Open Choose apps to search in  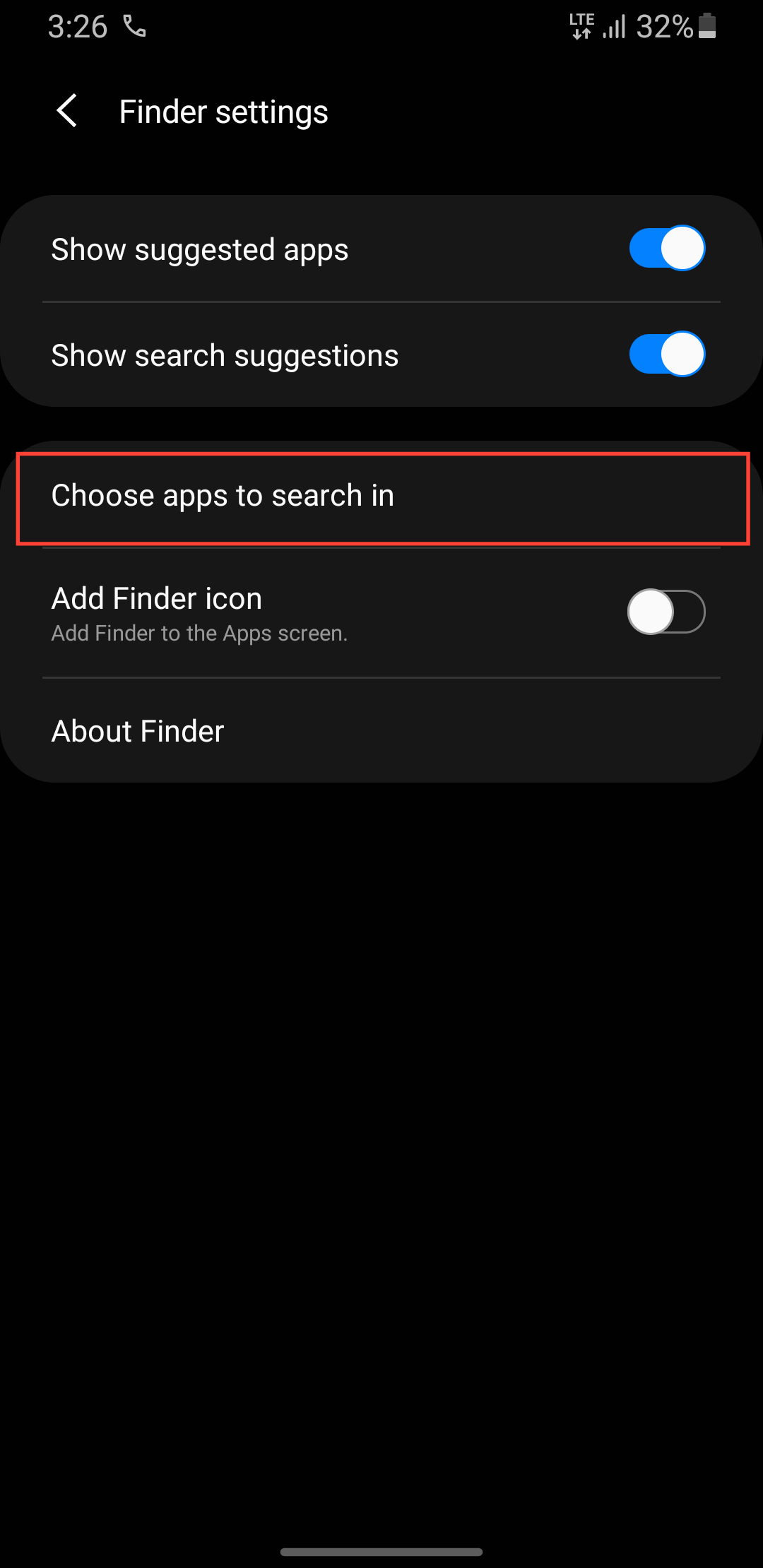[381, 497]
